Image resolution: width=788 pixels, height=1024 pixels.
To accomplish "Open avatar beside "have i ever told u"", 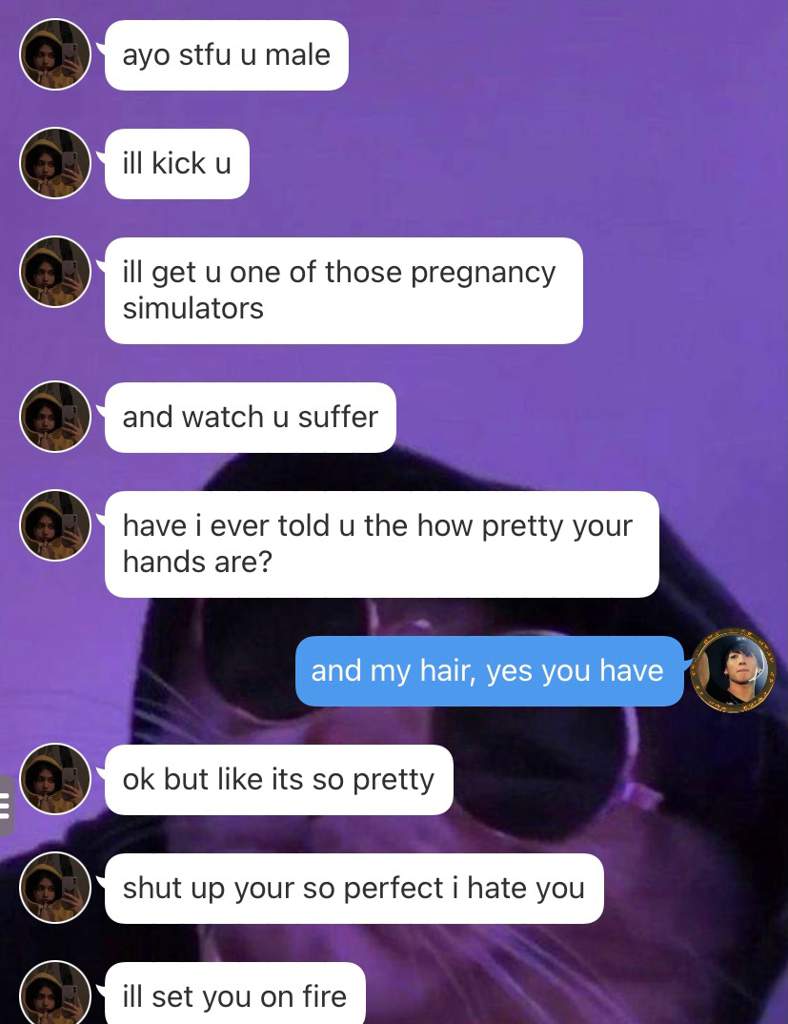I will tap(55, 526).
